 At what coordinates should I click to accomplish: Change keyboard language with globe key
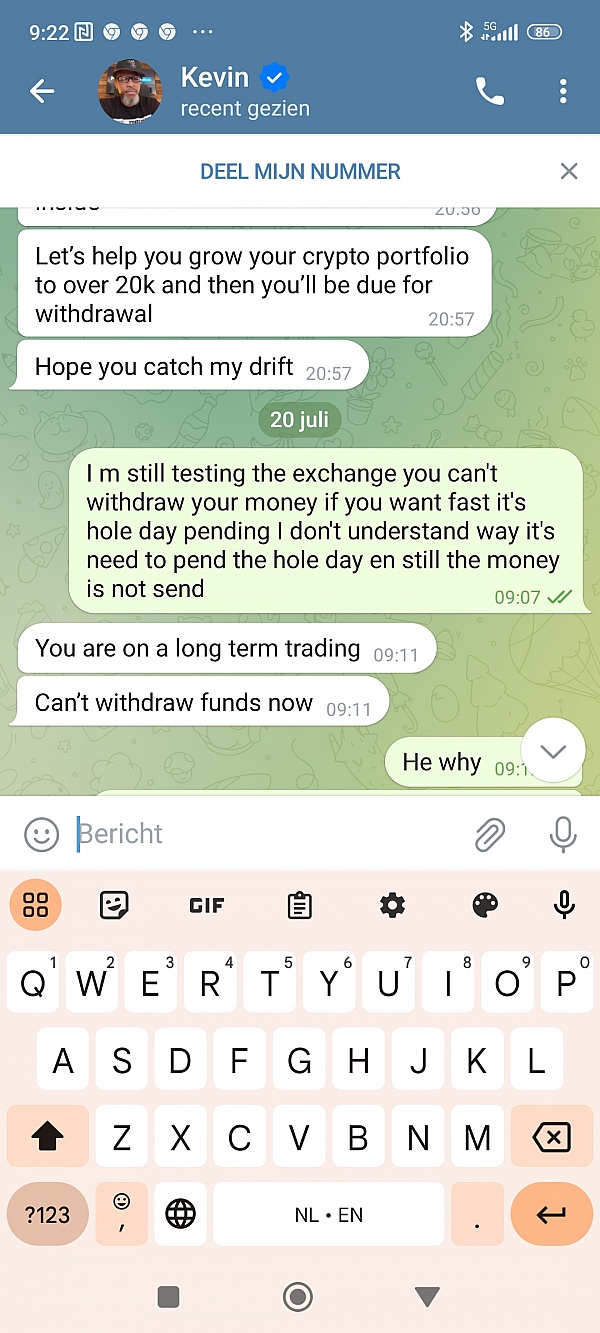tap(180, 1215)
